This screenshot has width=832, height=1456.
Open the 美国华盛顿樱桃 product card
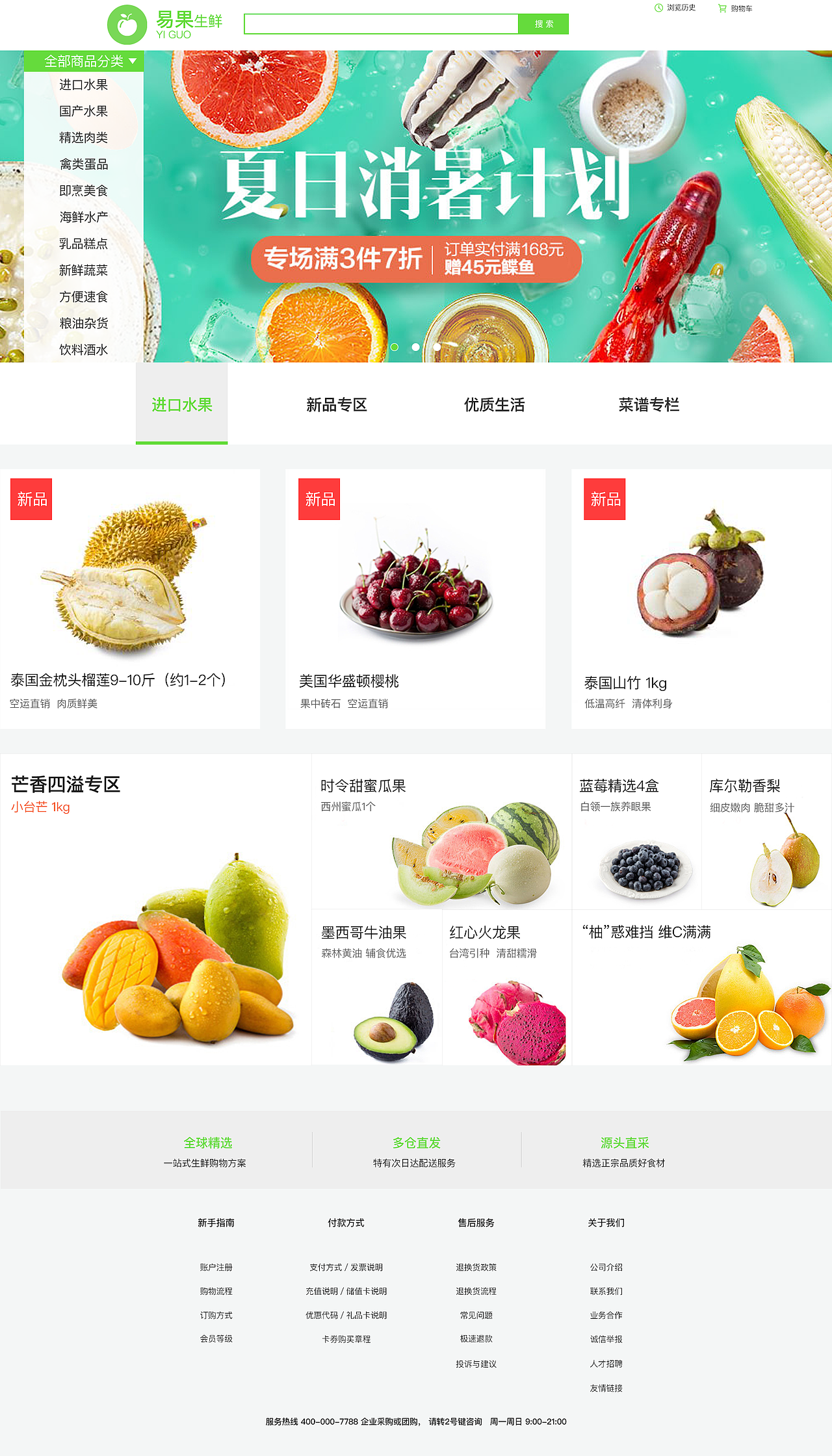415,599
